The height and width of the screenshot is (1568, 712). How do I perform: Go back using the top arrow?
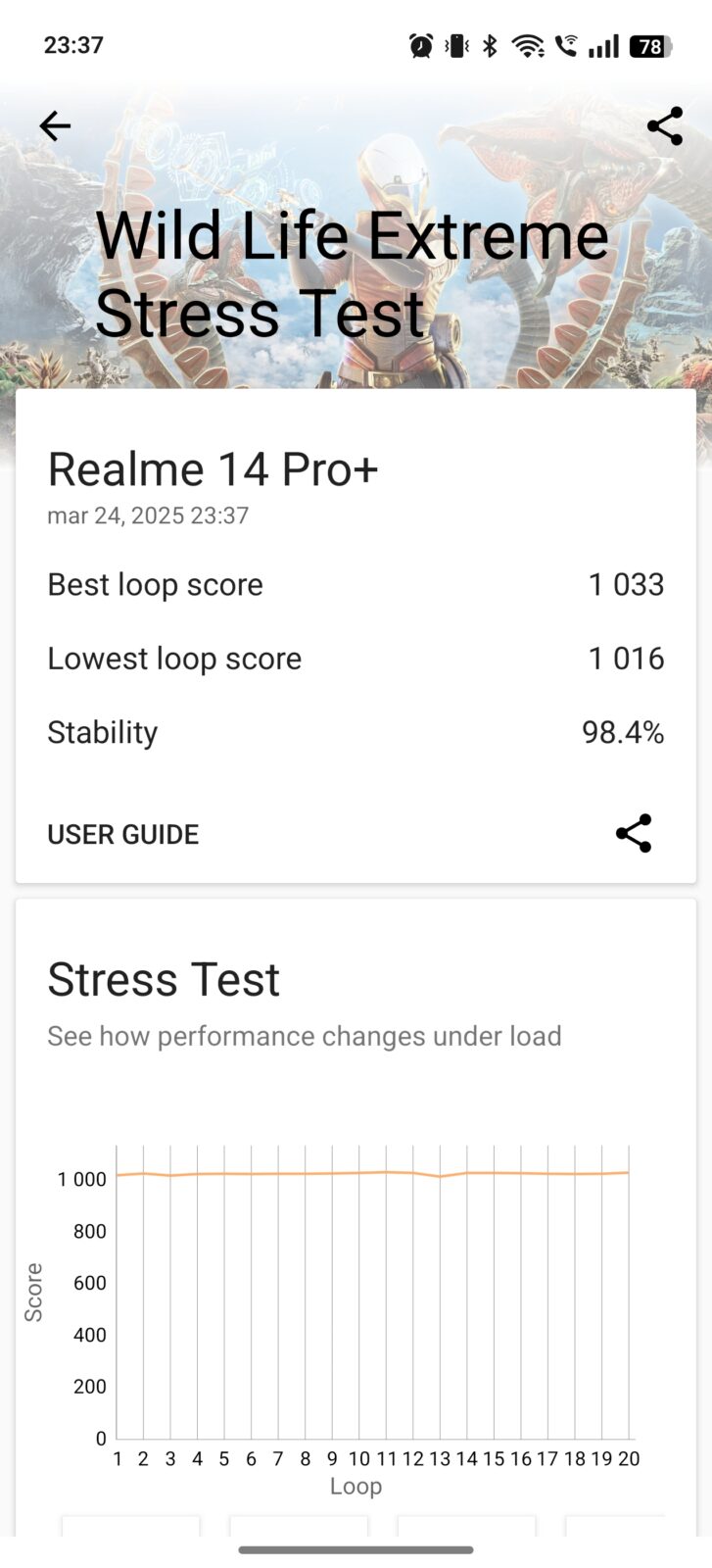point(55,126)
